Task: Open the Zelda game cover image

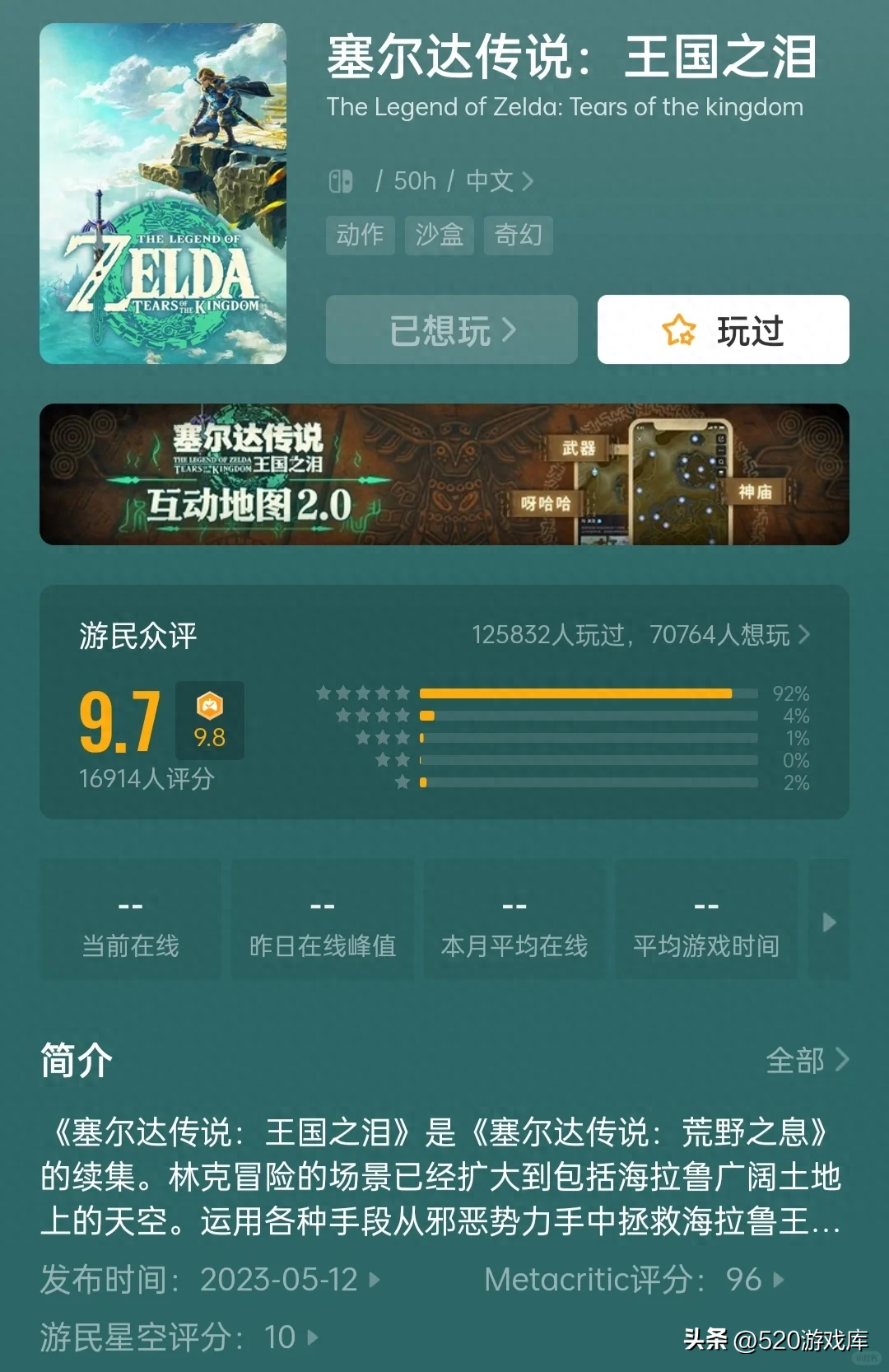Action: click(163, 194)
